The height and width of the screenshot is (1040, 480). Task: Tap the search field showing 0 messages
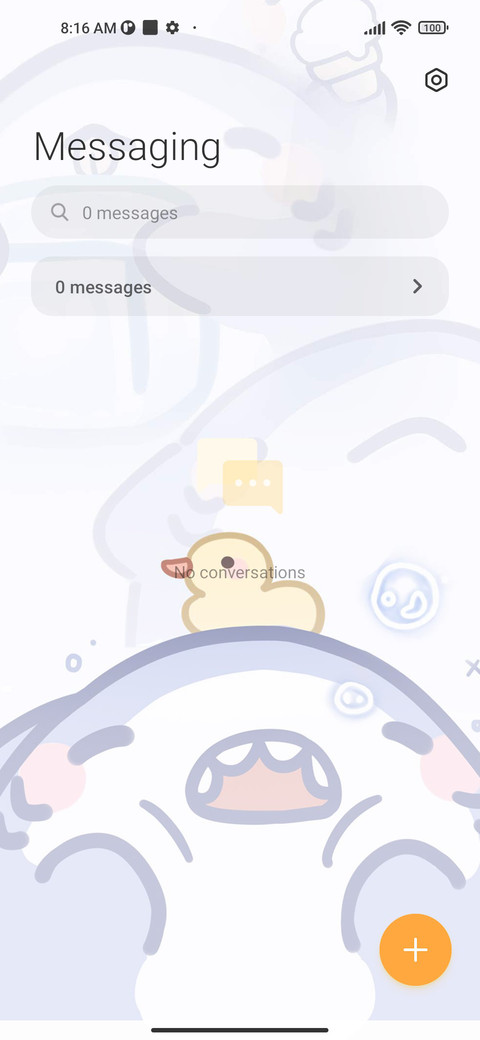pyautogui.click(x=240, y=212)
